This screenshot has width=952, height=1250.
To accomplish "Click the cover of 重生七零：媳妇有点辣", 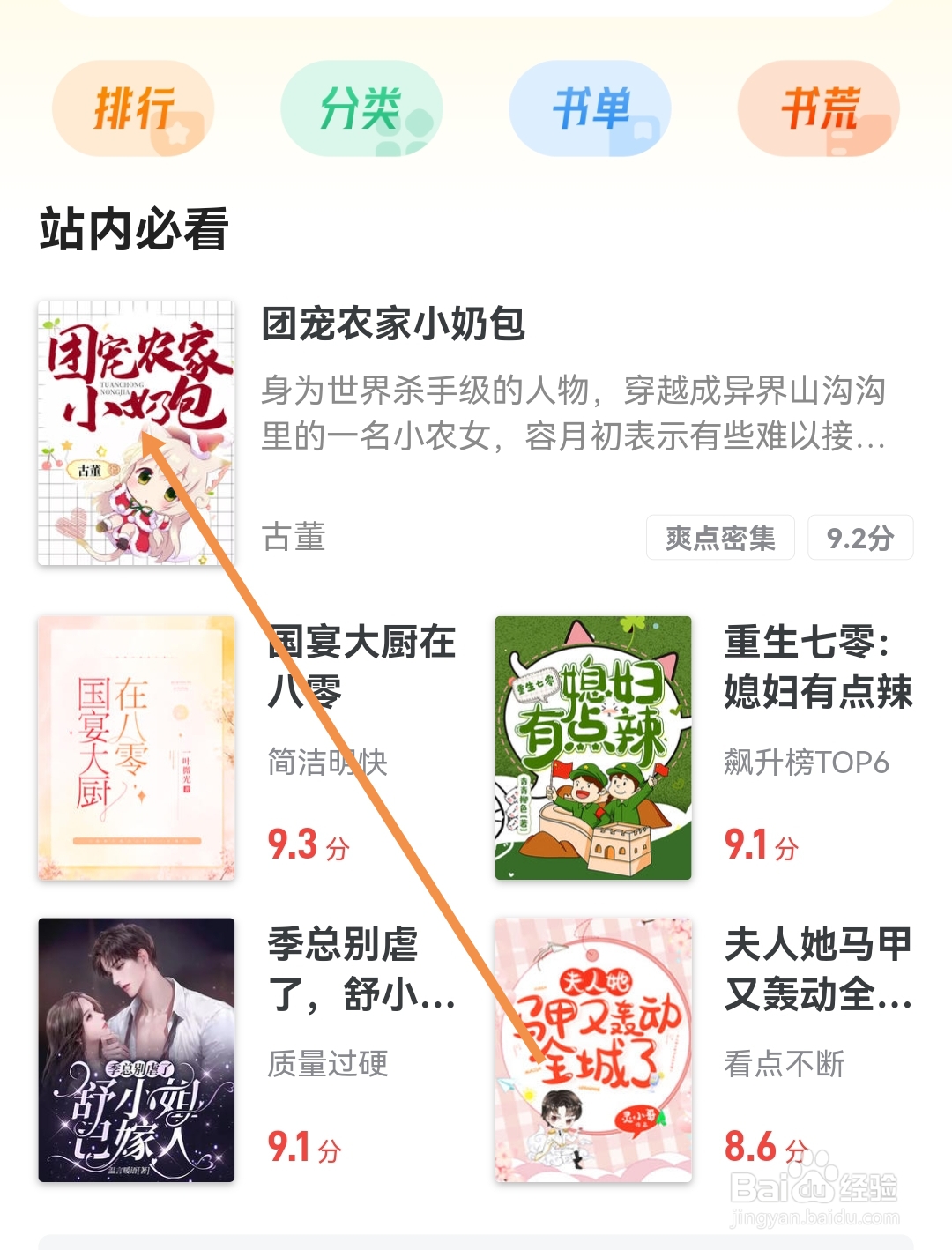I will (x=592, y=745).
